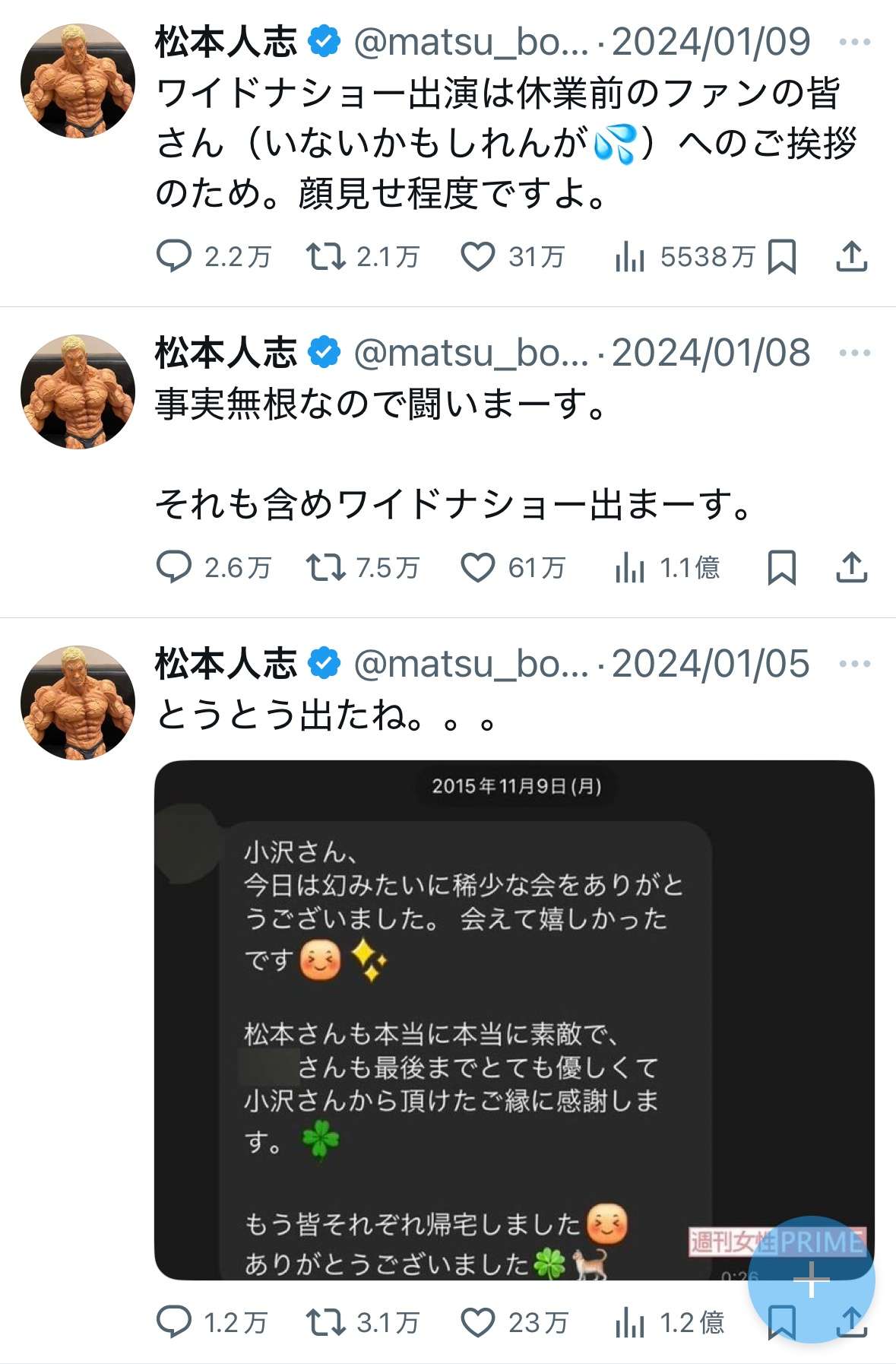This screenshot has width=896, height=1364.
Task: Like the とうとう出たね post
Action: pos(478,1322)
